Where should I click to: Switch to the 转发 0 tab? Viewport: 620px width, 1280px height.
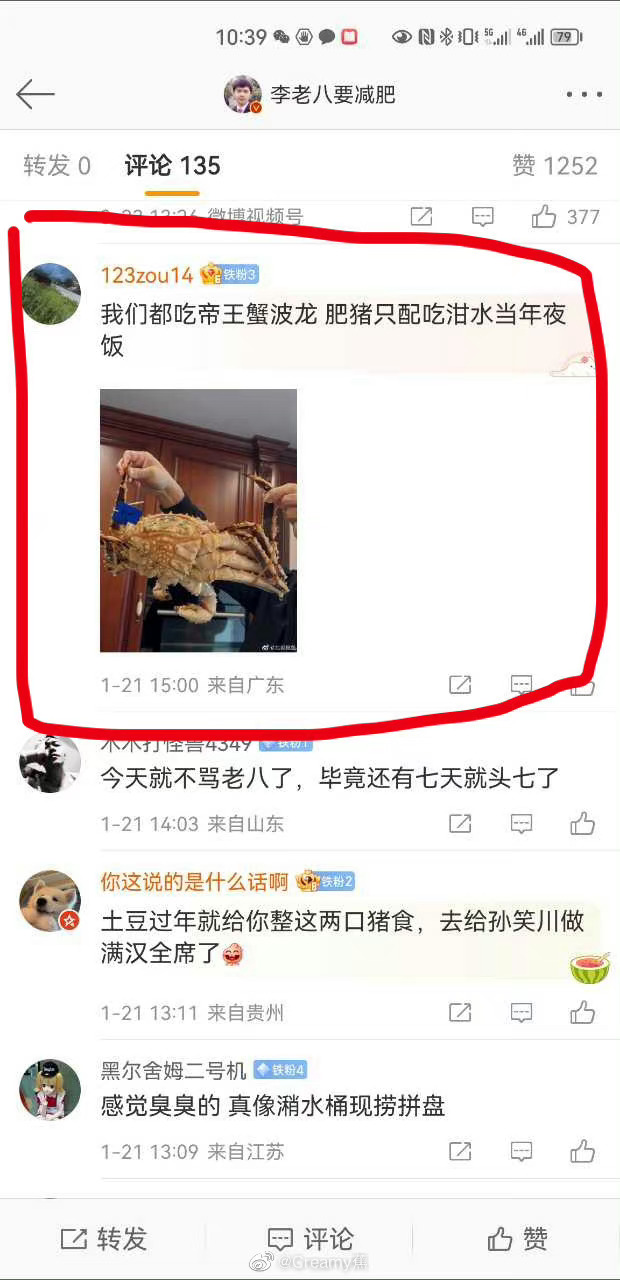pyautogui.click(x=57, y=166)
